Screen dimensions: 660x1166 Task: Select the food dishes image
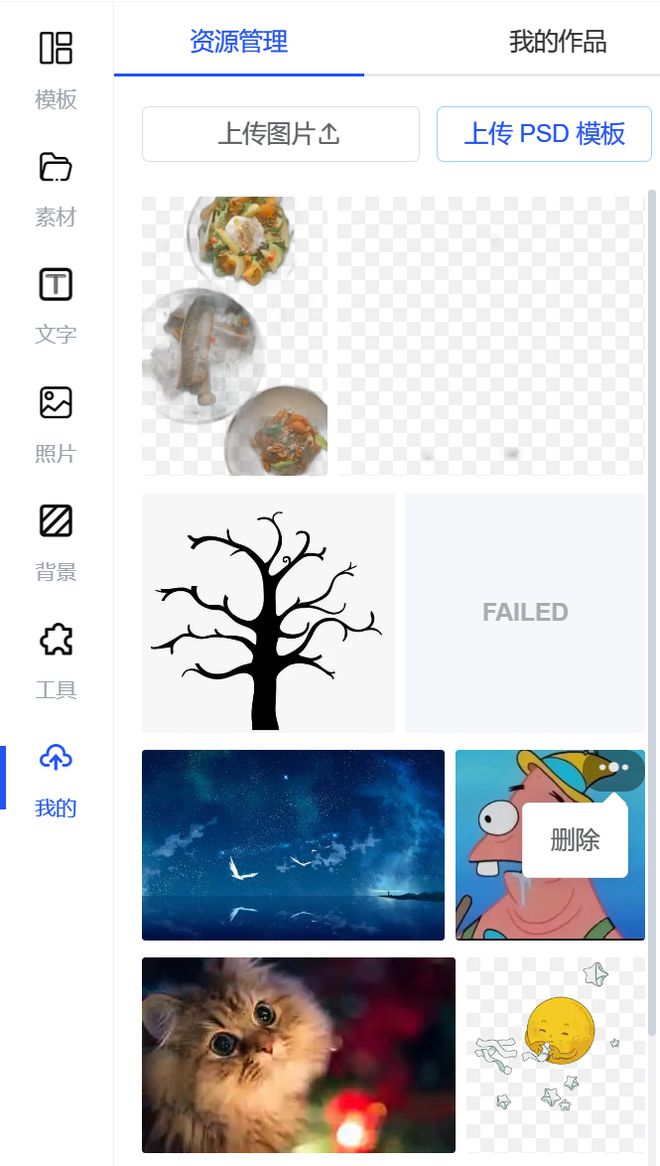coord(234,336)
